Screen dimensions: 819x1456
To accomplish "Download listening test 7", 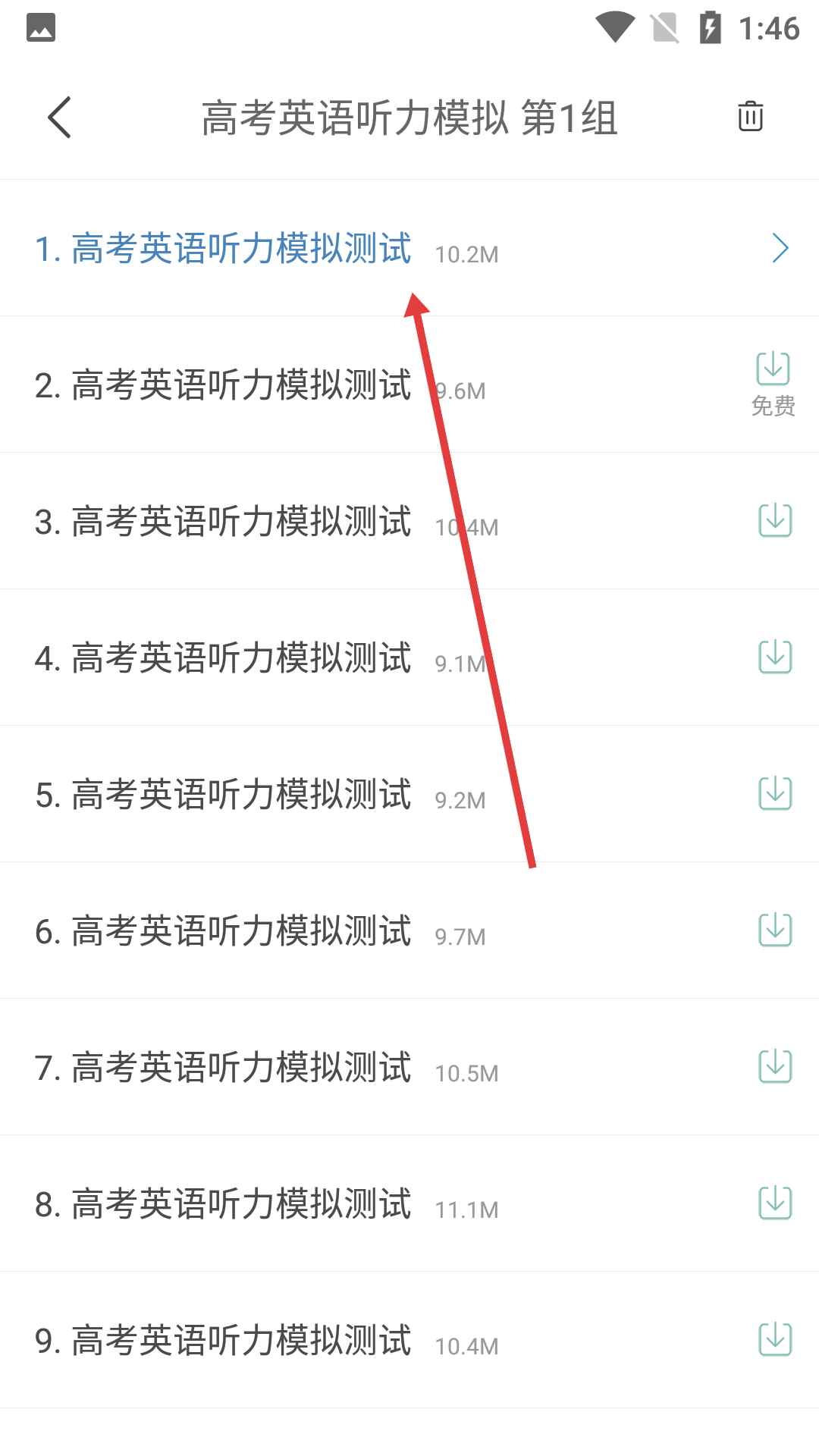I will click(x=775, y=1067).
